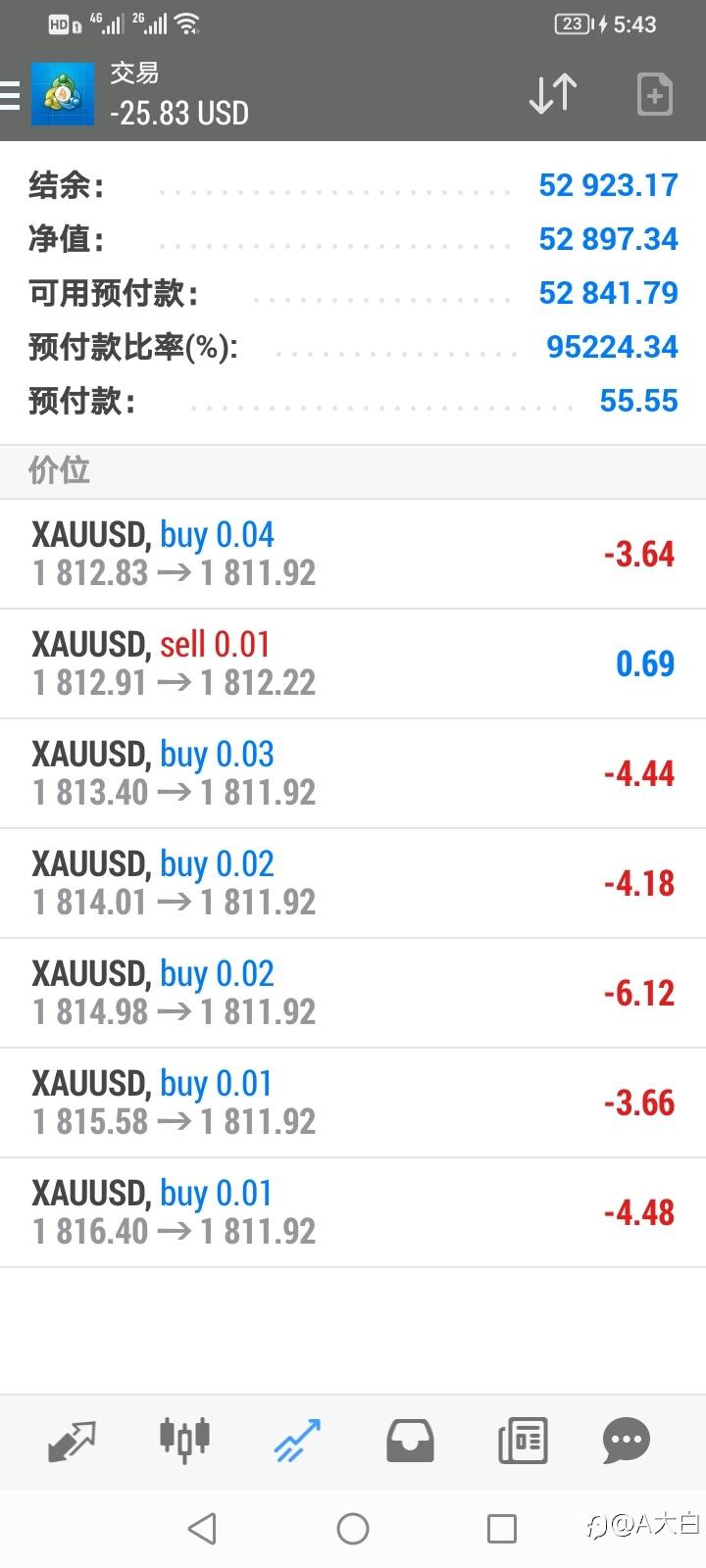The width and height of the screenshot is (706, 1568).
Task: Open XAUUSD sell 0.01 position
Action: [x=353, y=663]
